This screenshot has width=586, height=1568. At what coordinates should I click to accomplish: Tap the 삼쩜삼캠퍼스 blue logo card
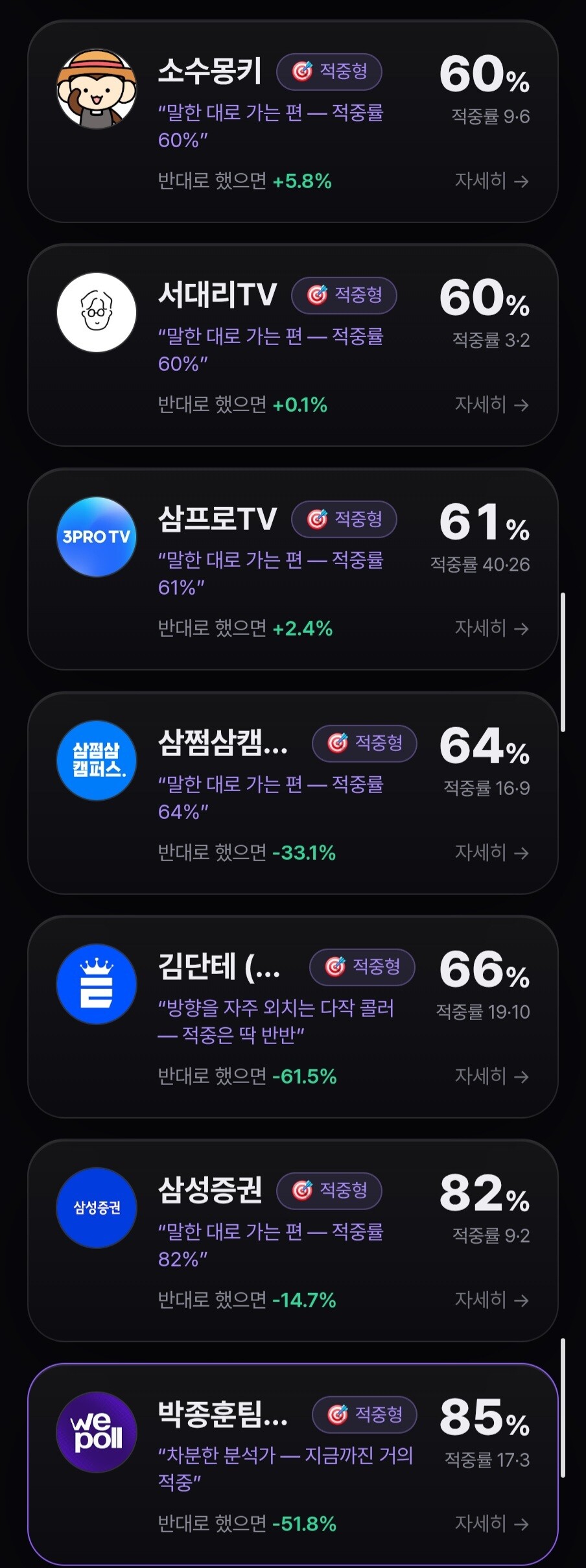click(293, 792)
